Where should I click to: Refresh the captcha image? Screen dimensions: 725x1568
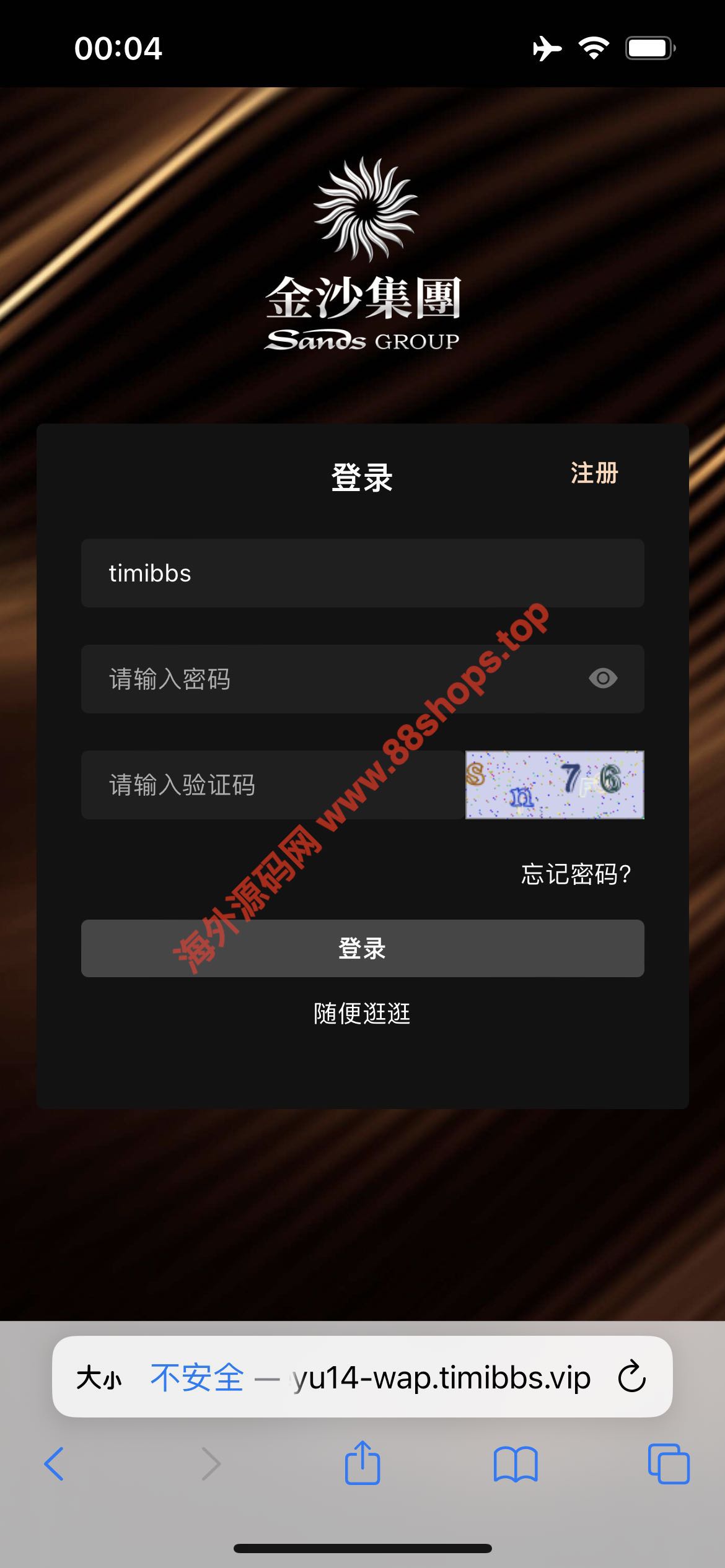pyautogui.click(x=555, y=785)
